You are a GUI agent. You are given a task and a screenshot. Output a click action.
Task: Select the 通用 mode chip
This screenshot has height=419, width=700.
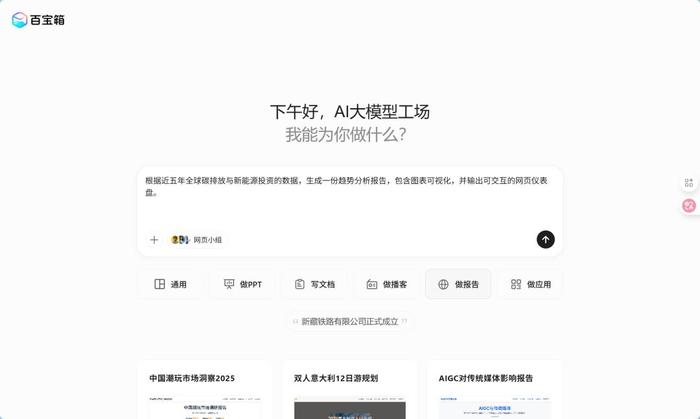point(171,284)
